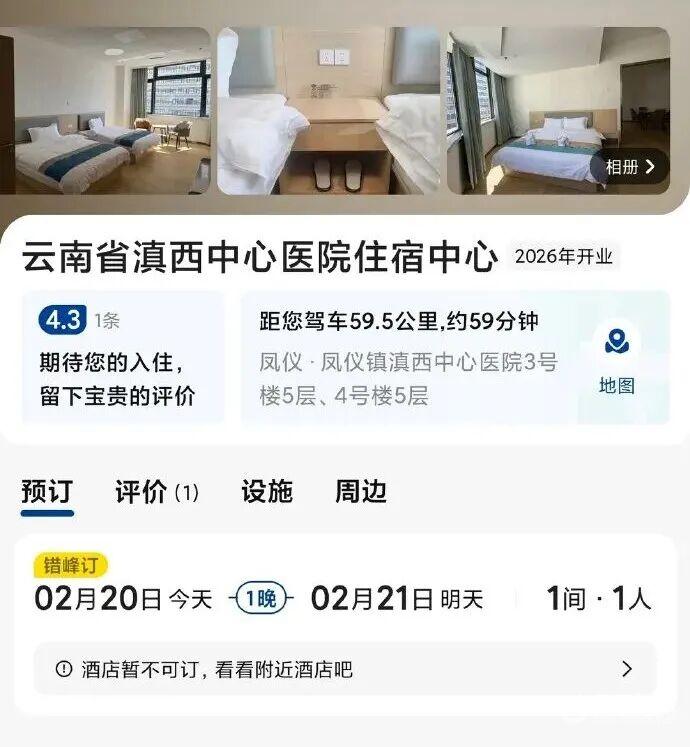Open the nearby hotels suggestion row
Image resolution: width=690 pixels, height=747 pixels.
coord(345,669)
